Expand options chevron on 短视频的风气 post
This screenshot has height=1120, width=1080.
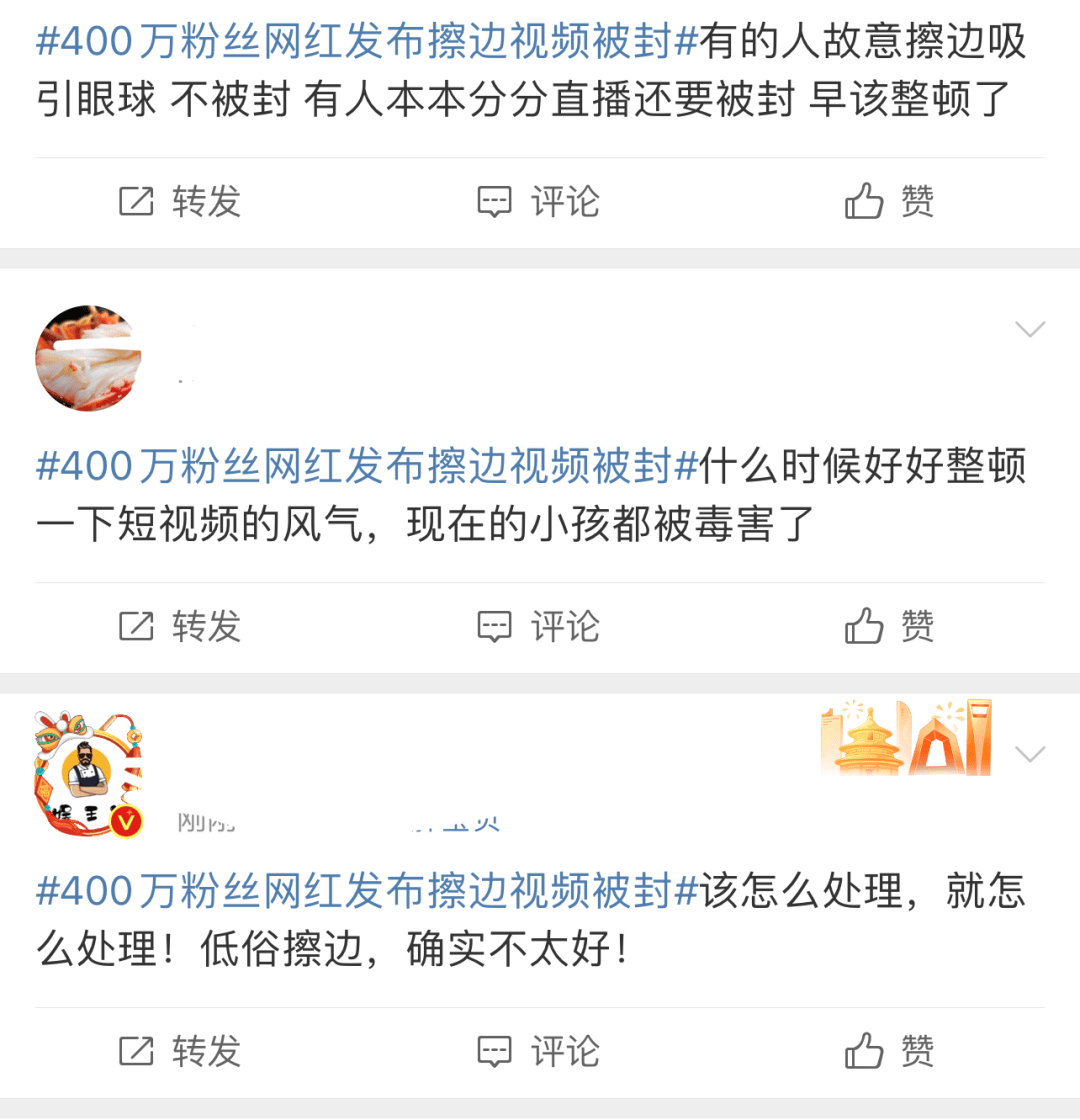click(1029, 329)
